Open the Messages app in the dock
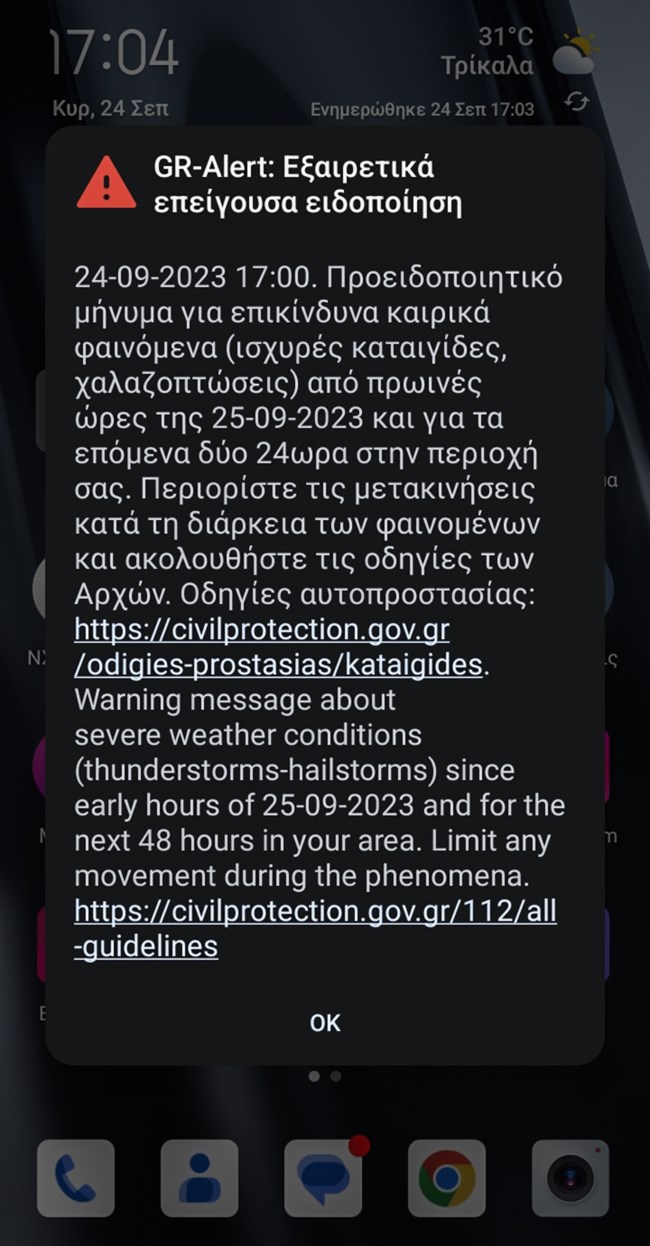 coord(323,1178)
